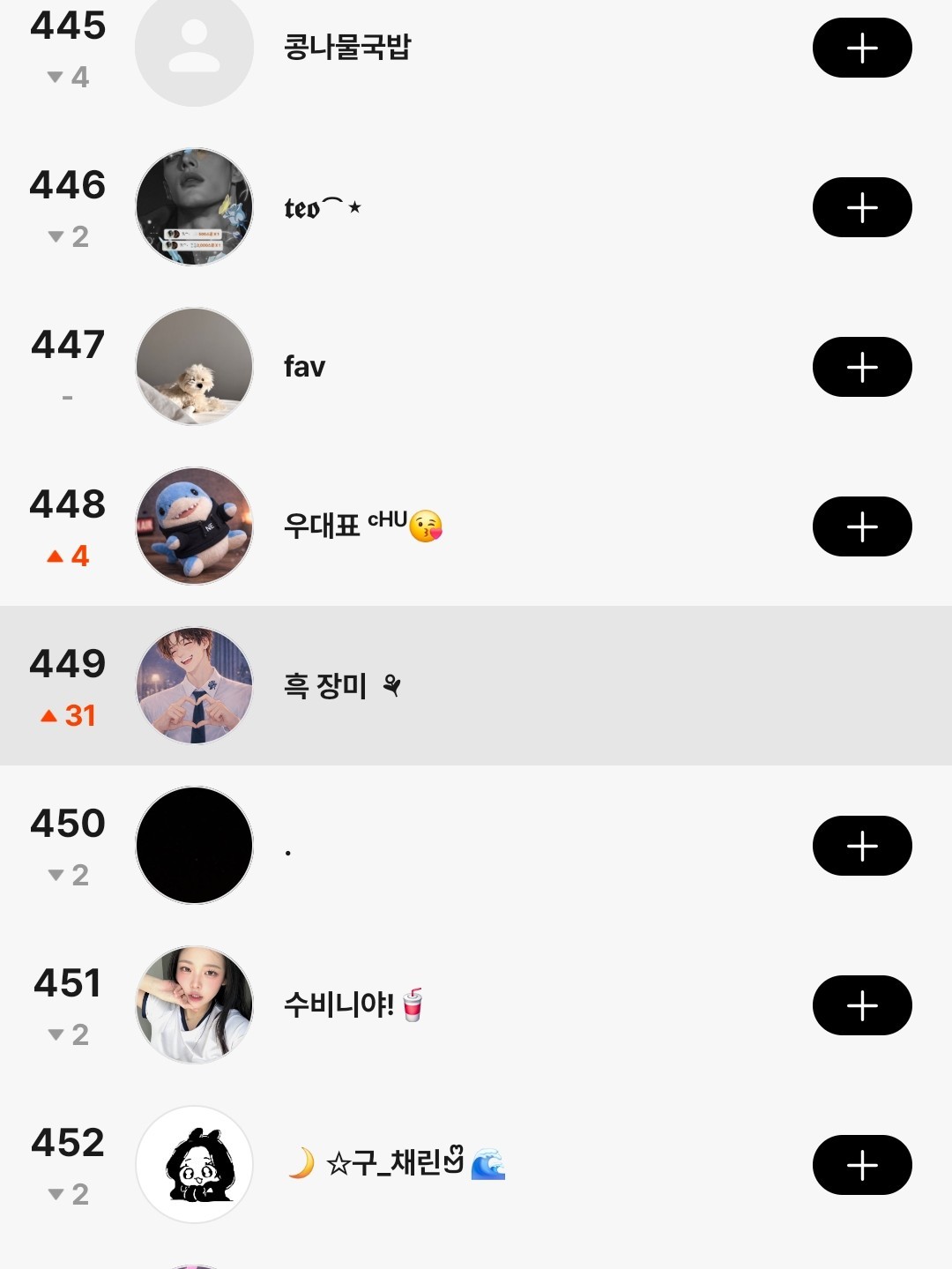
Task: View fav's puppy profile photo
Action: [x=194, y=367]
